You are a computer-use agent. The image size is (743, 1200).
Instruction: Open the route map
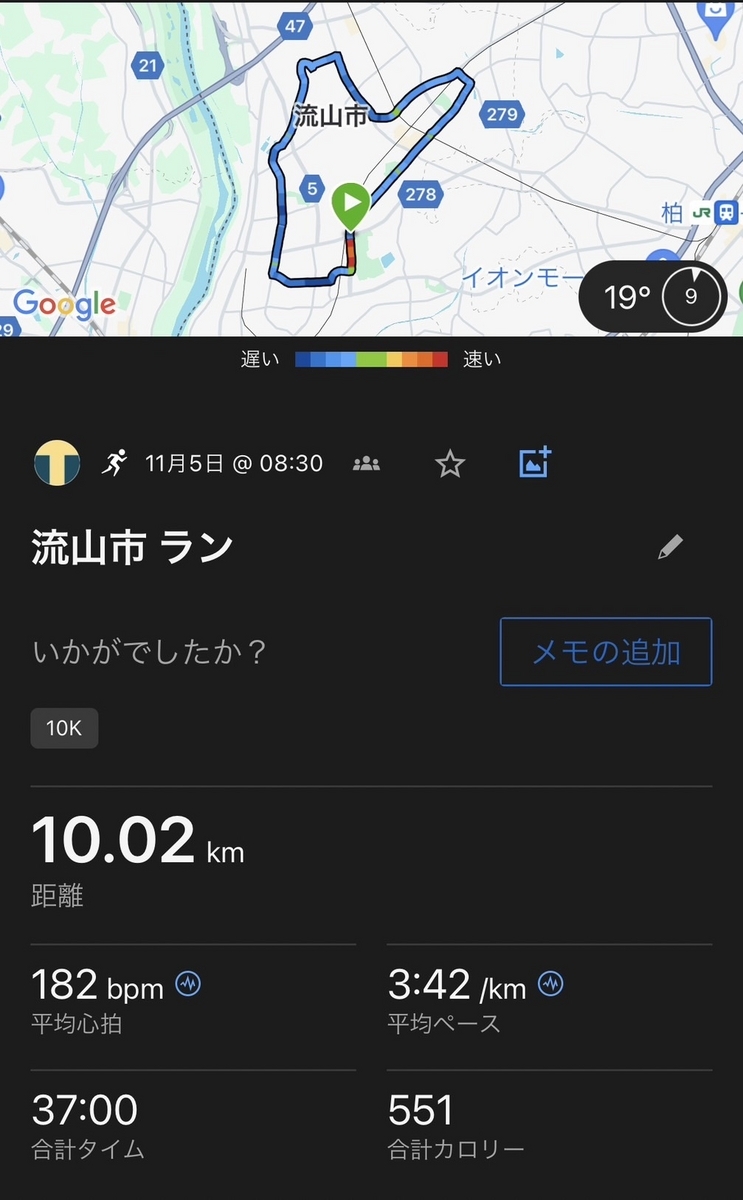(371, 168)
